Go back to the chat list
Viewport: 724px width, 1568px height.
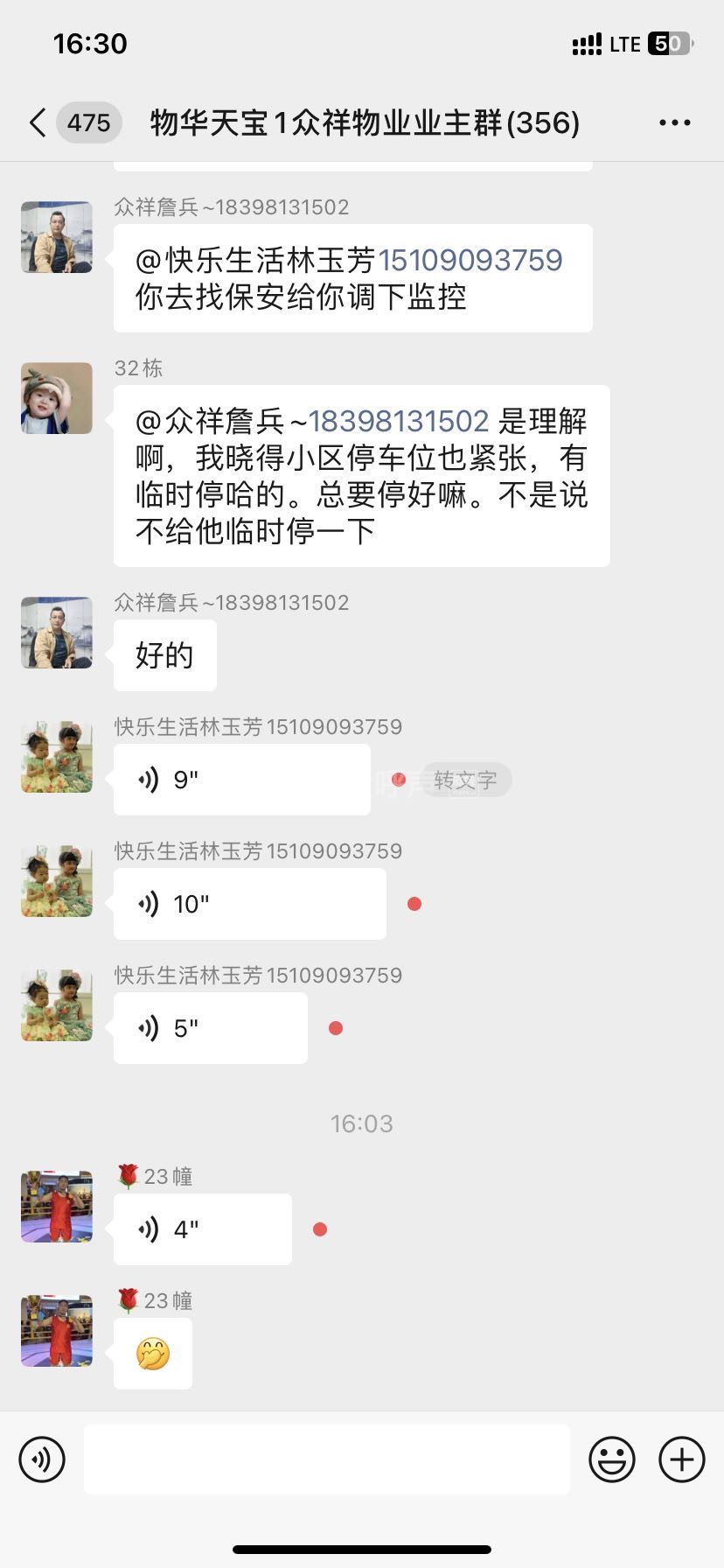(37, 122)
